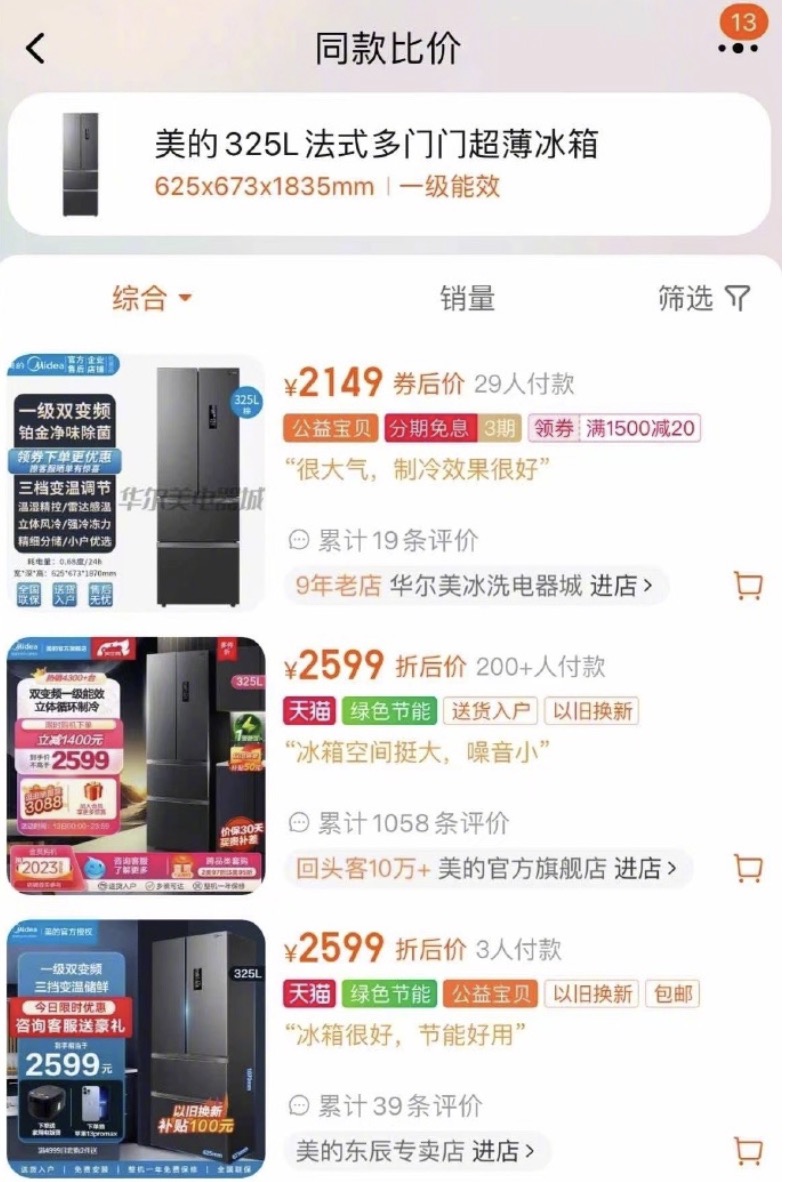View the 200+人付款 fridge product image
Viewport: 794px width, 1182px height.
tap(137, 765)
